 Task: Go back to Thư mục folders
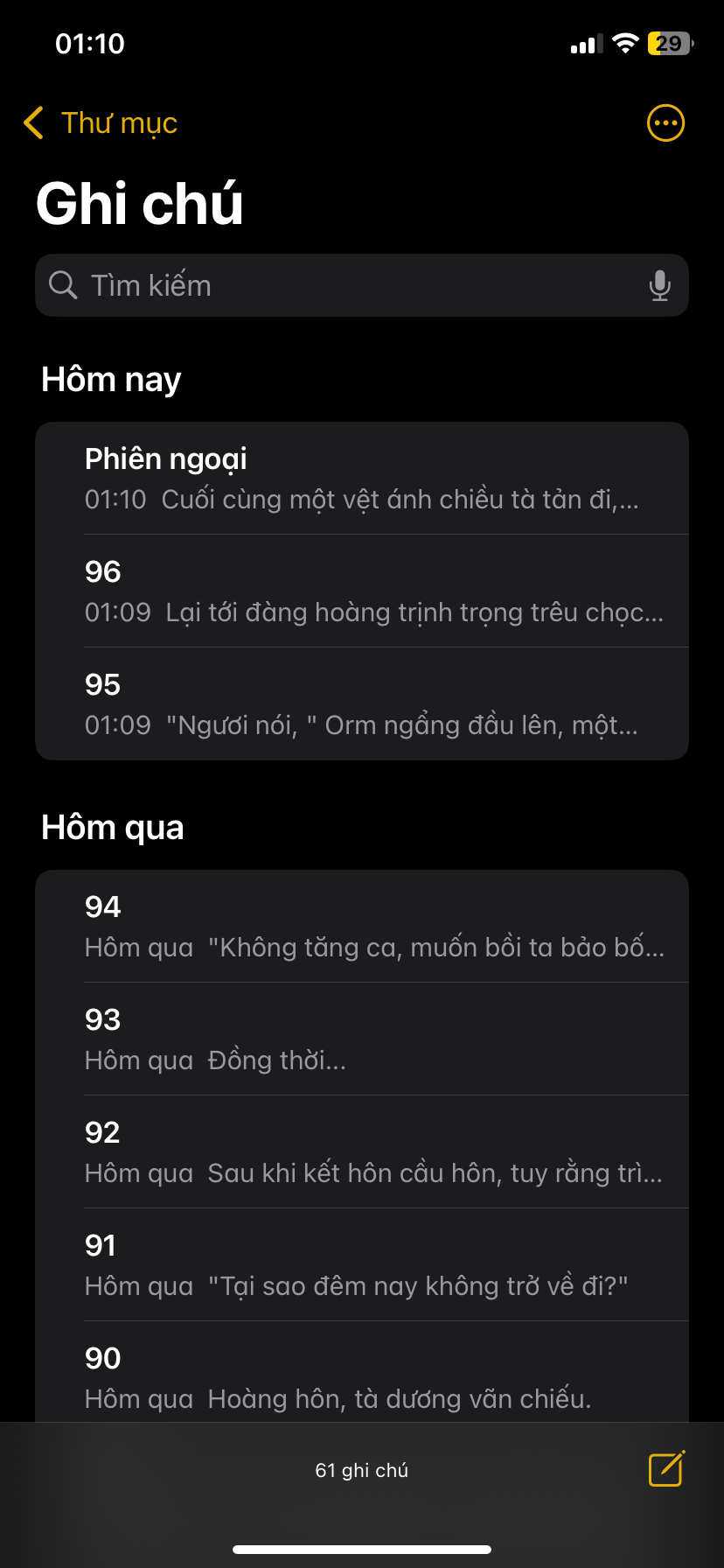click(x=101, y=123)
